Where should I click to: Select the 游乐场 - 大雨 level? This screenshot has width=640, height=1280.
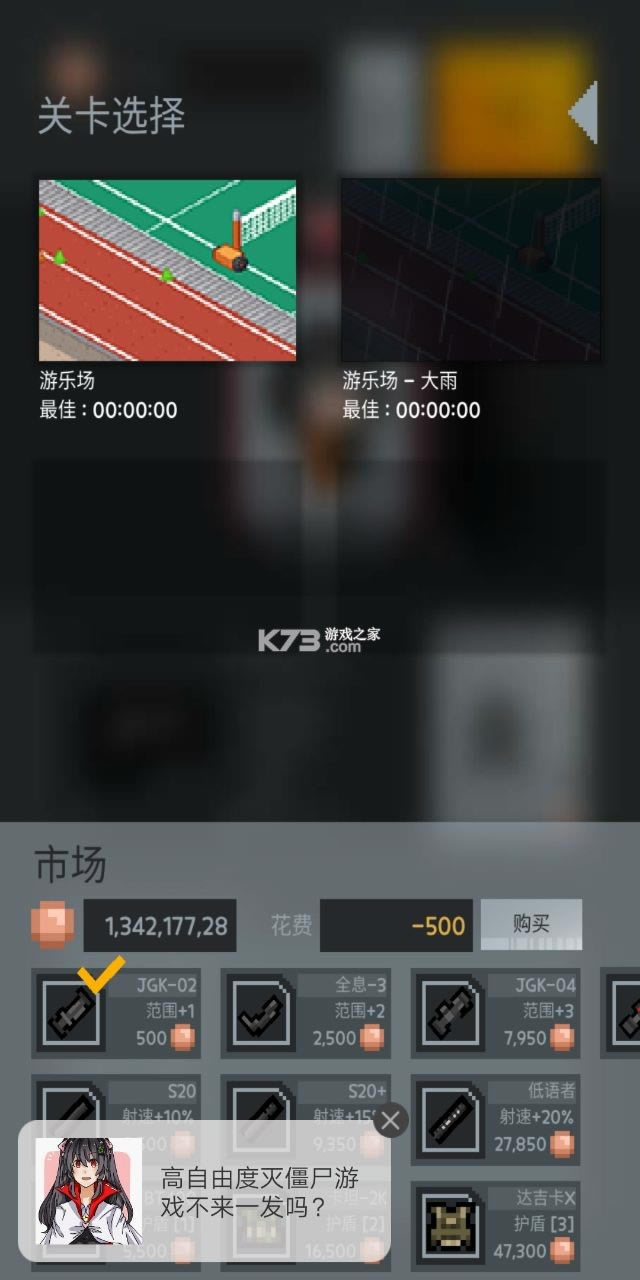tap(470, 270)
